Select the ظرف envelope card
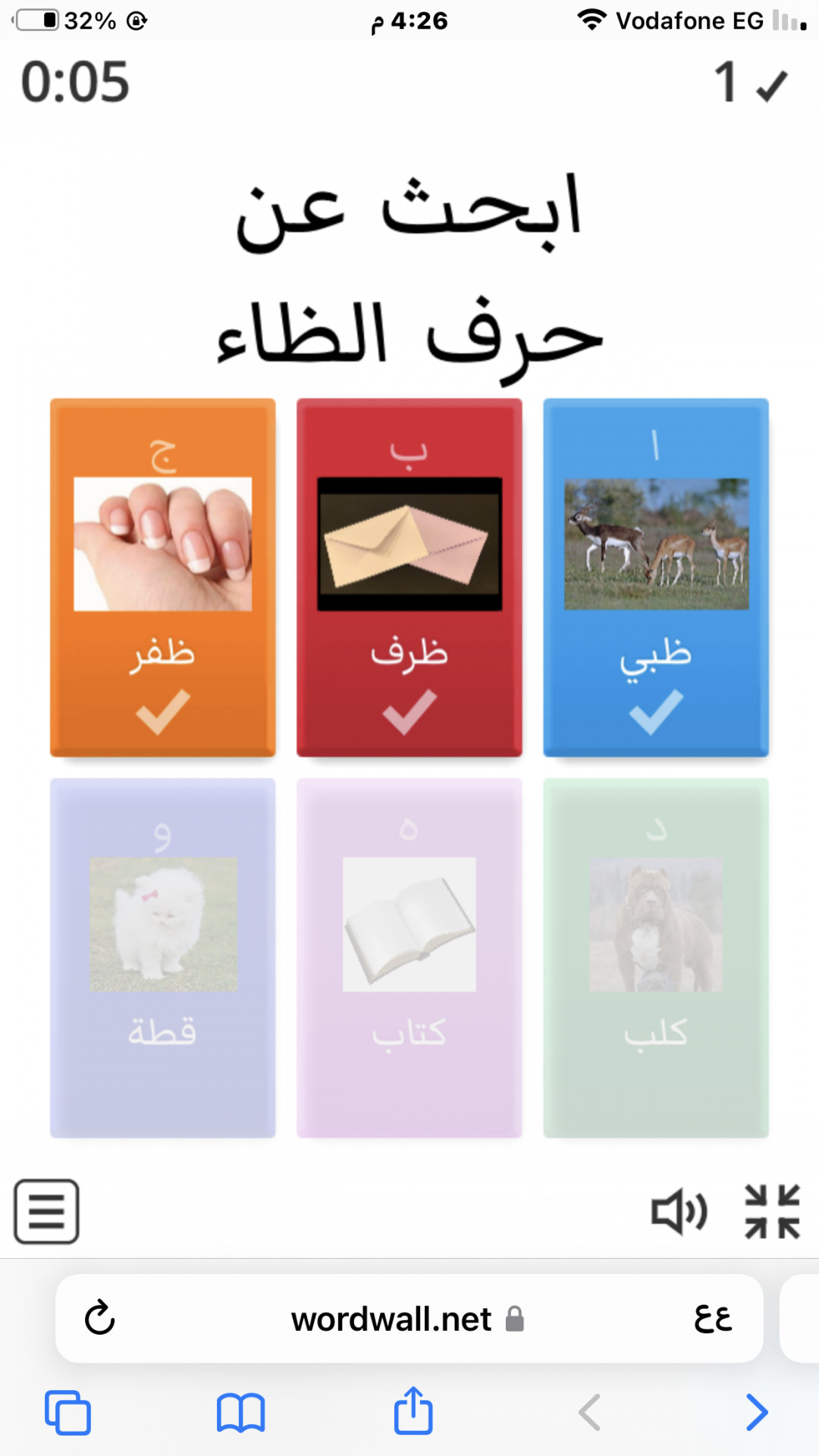 (409, 576)
